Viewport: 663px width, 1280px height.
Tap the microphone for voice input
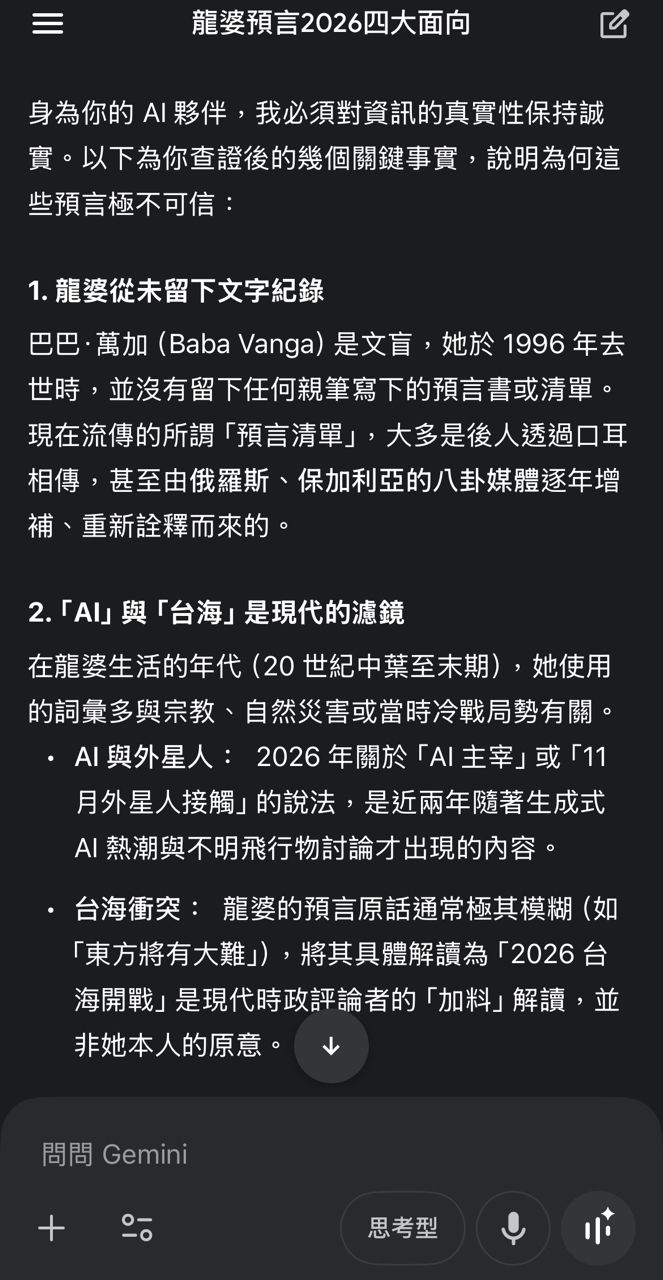[513, 1228]
